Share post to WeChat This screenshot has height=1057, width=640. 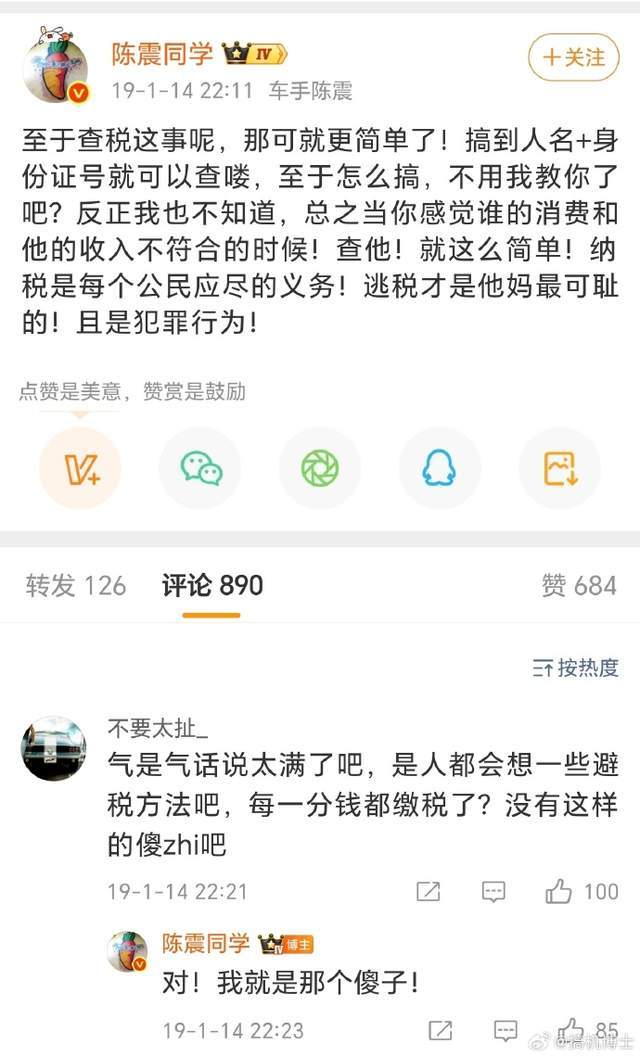pyautogui.click(x=200, y=468)
